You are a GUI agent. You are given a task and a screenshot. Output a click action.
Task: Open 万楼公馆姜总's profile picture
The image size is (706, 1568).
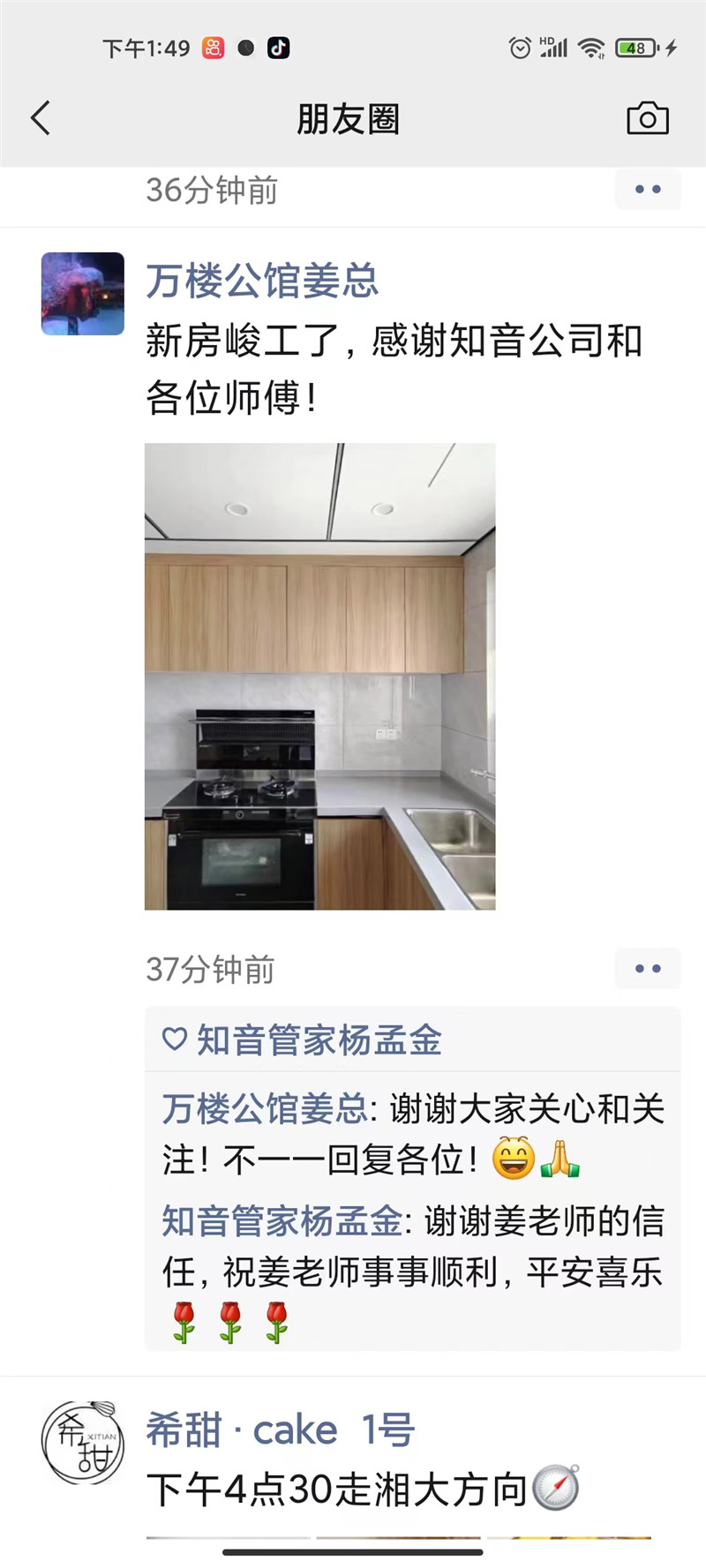83,294
